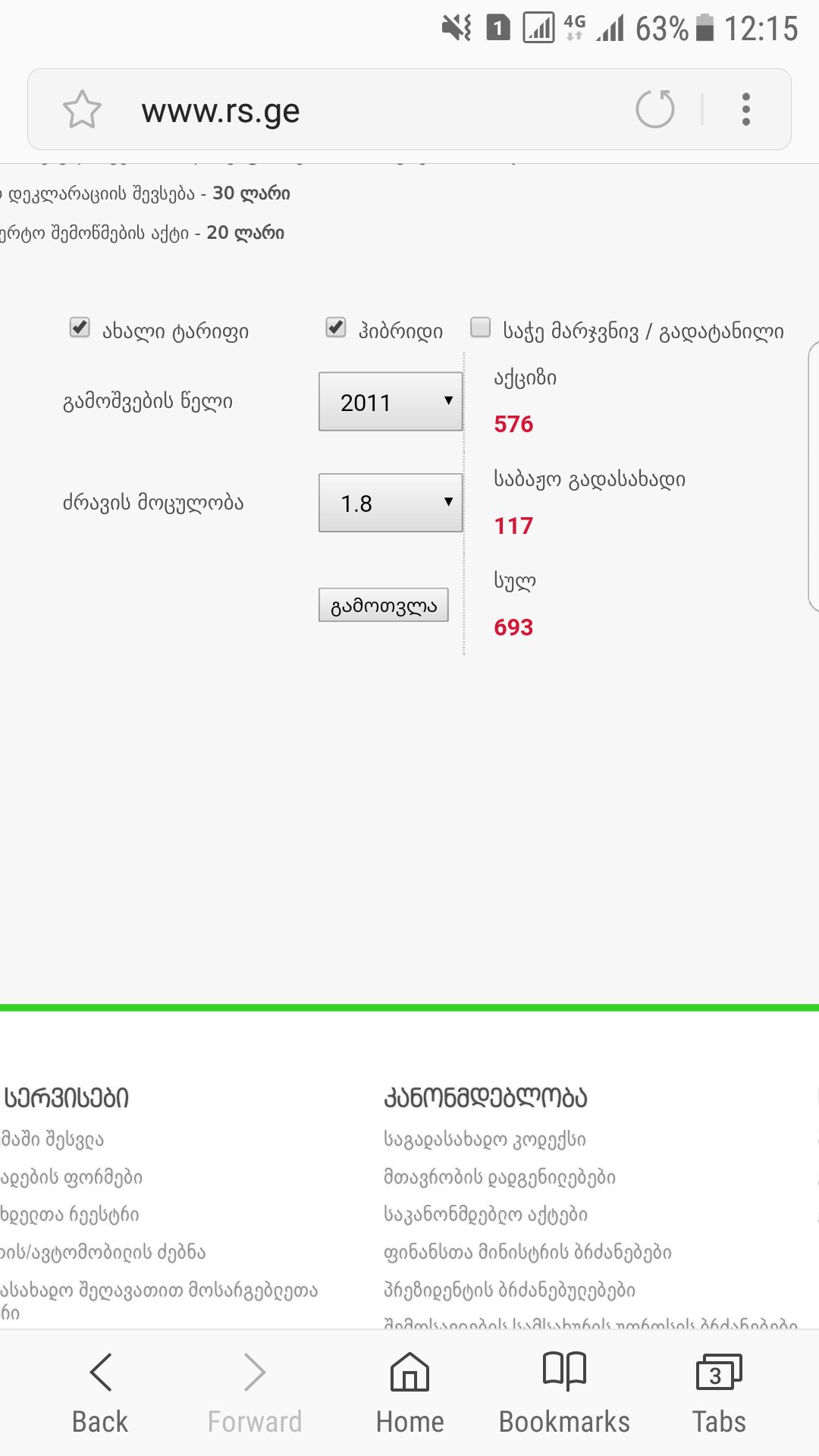The height and width of the screenshot is (1456, 819).
Task: Open the Tabs switcher
Action: click(x=718, y=1392)
